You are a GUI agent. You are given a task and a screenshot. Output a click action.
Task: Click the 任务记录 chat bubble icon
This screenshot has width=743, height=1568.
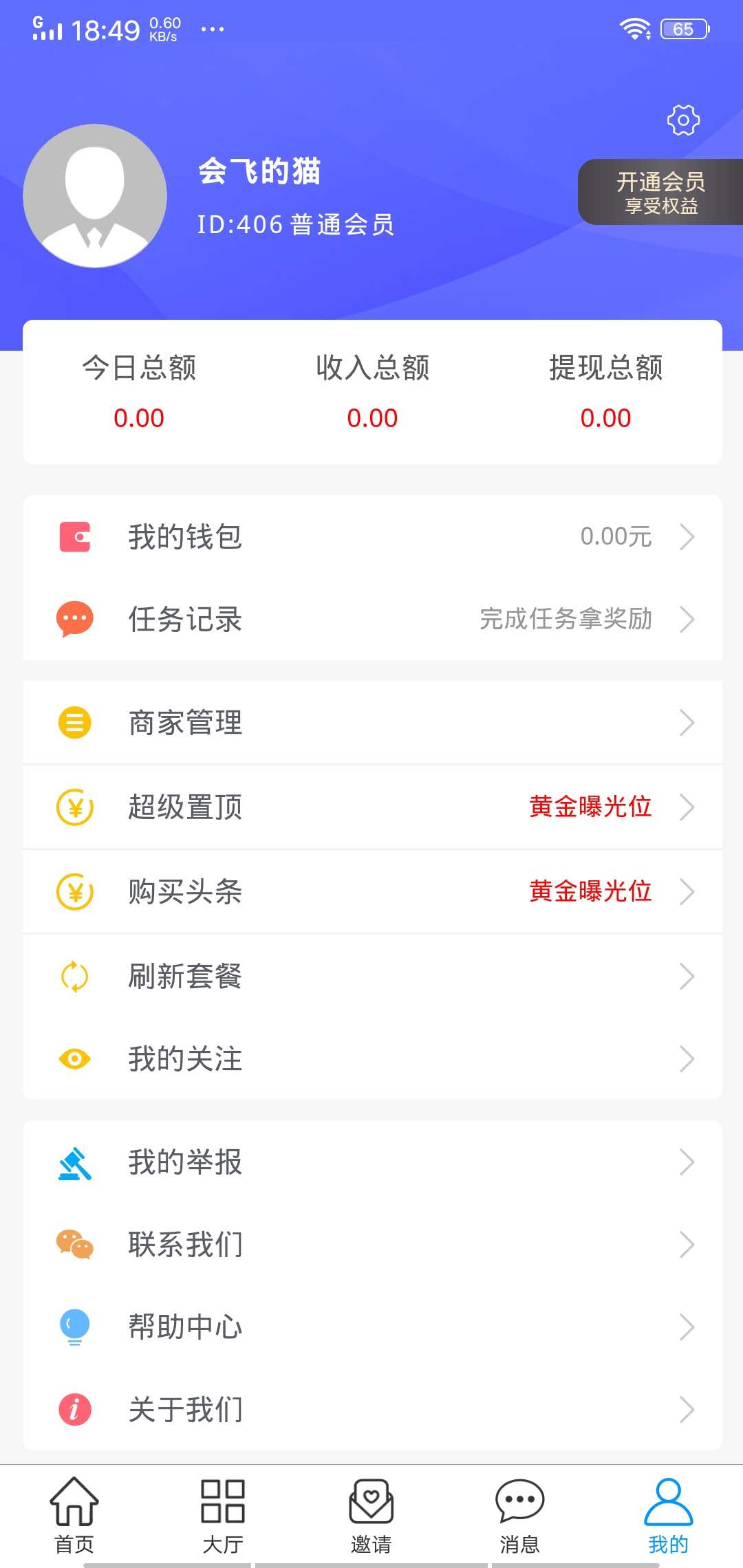[75, 619]
